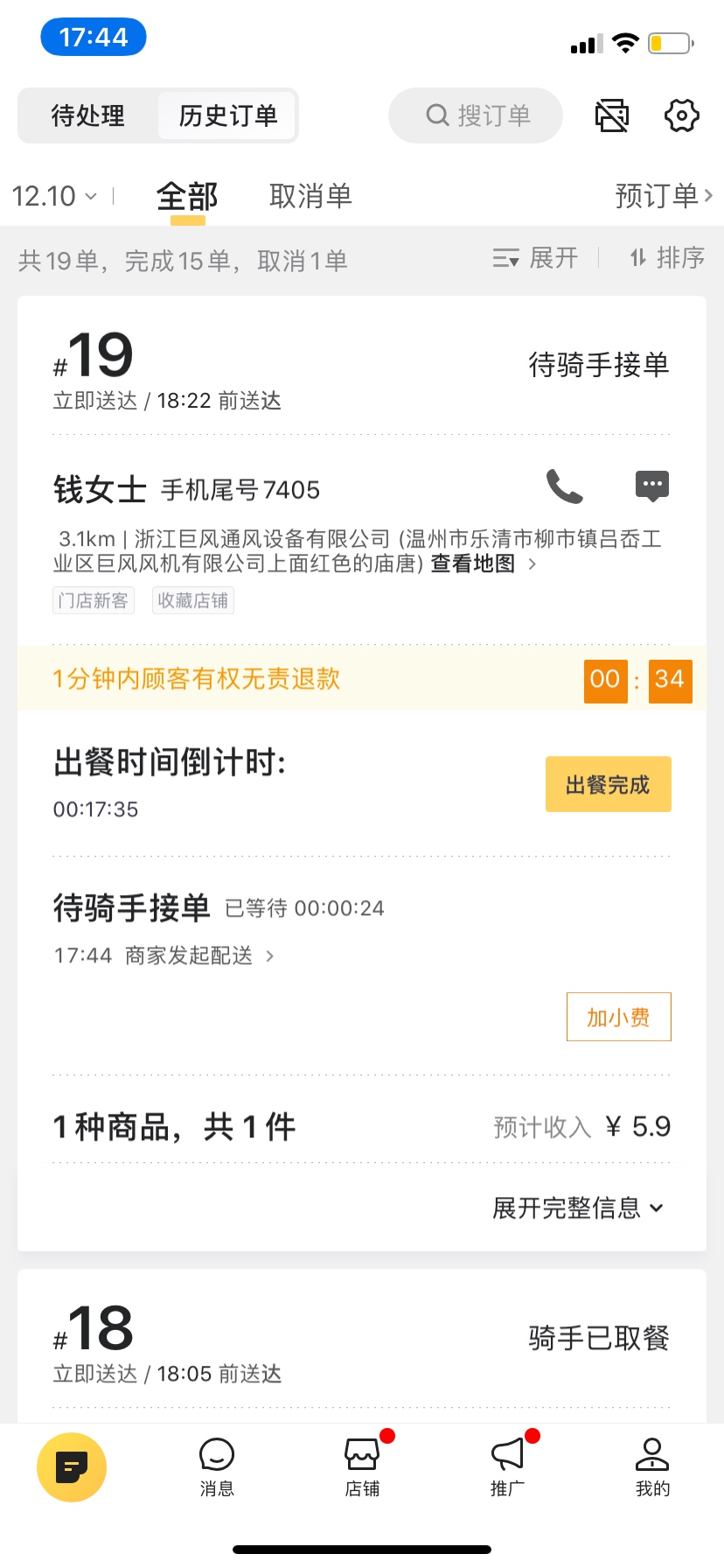Open the 搜订单 search box

pyautogui.click(x=476, y=115)
